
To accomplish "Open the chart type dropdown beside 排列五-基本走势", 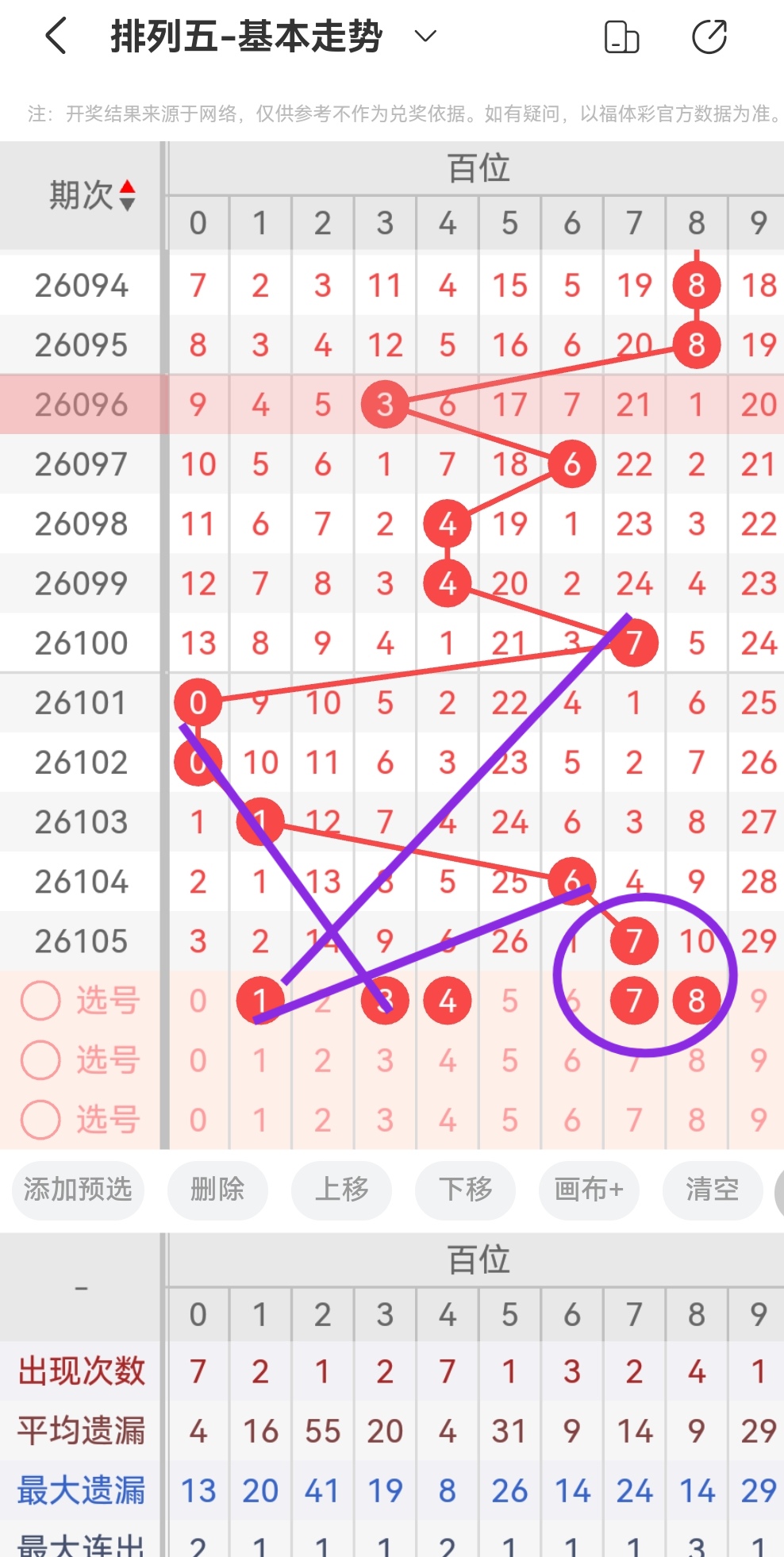I will (424, 37).
